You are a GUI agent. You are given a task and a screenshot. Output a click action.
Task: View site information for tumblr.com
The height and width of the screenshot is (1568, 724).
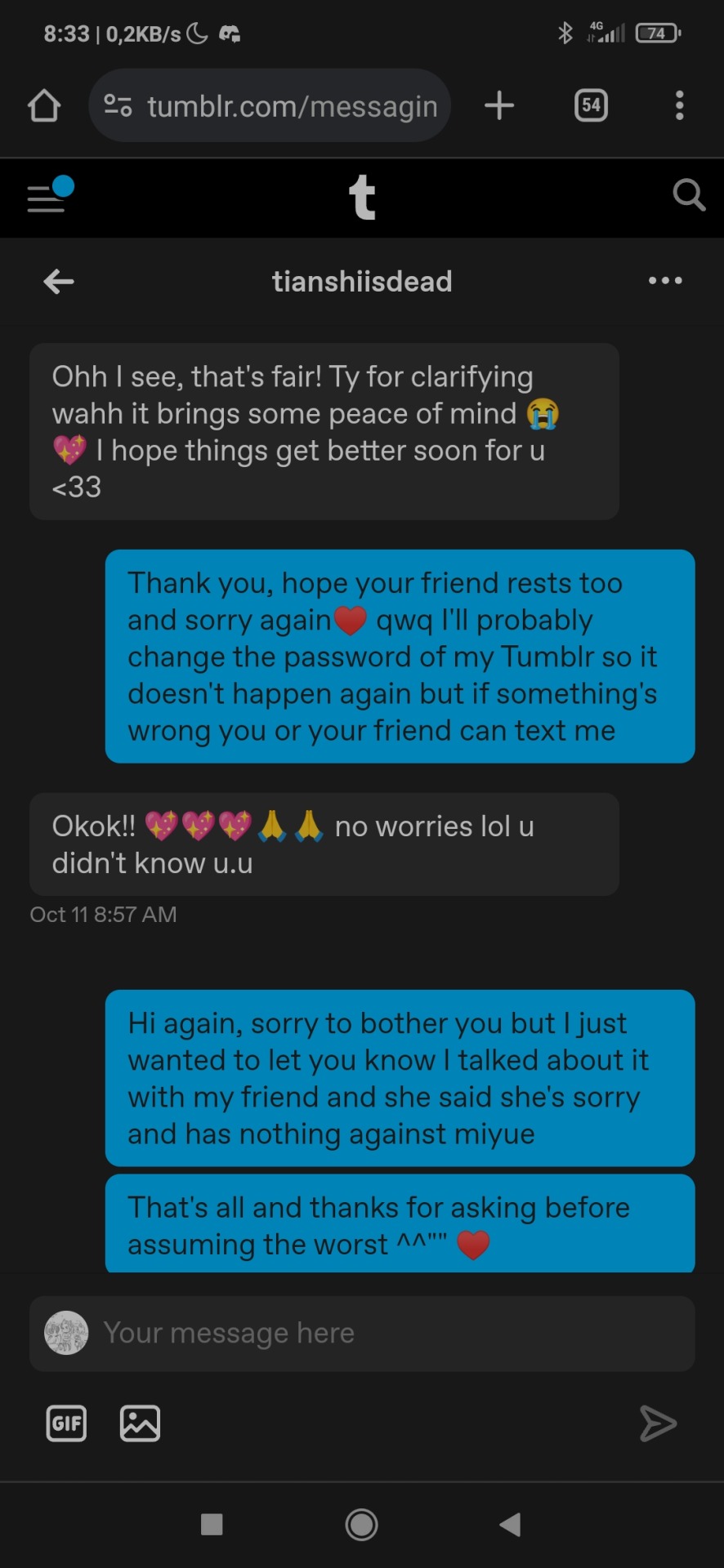[x=118, y=105]
